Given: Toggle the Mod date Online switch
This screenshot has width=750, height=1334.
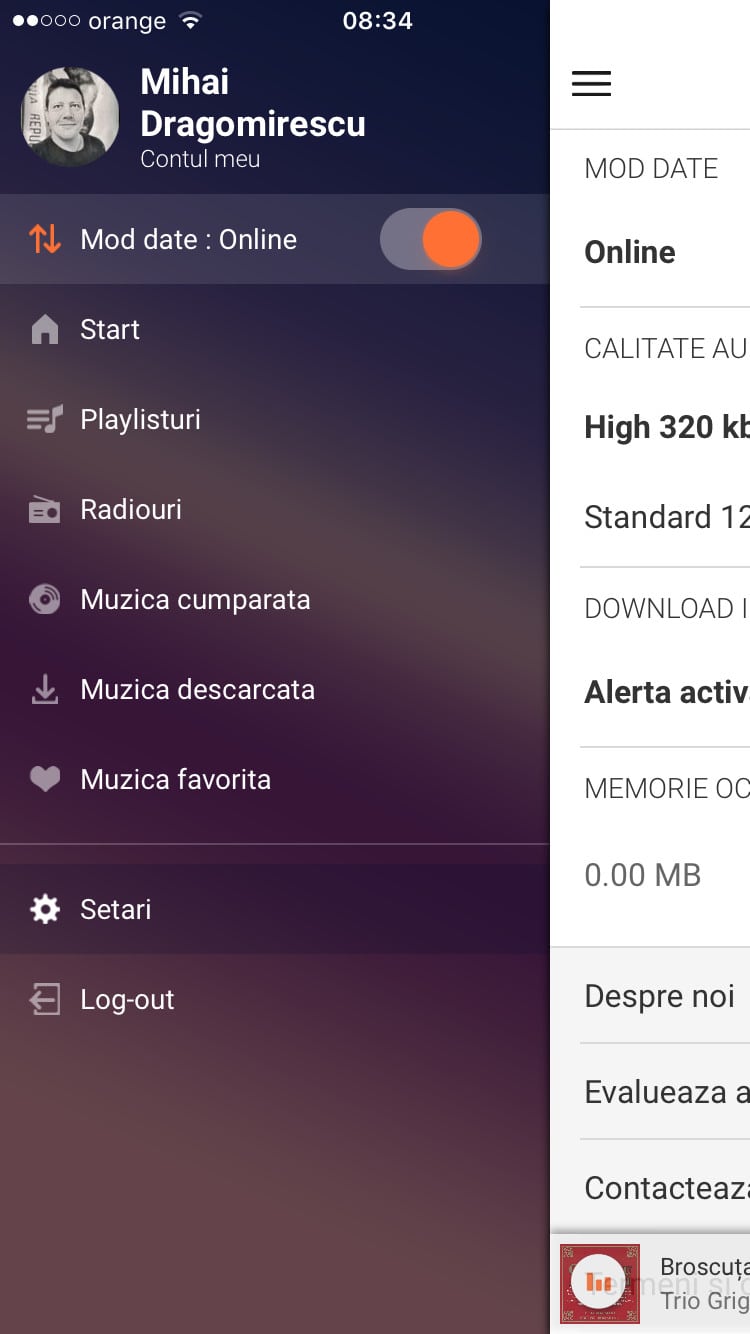Looking at the screenshot, I should 431,240.
